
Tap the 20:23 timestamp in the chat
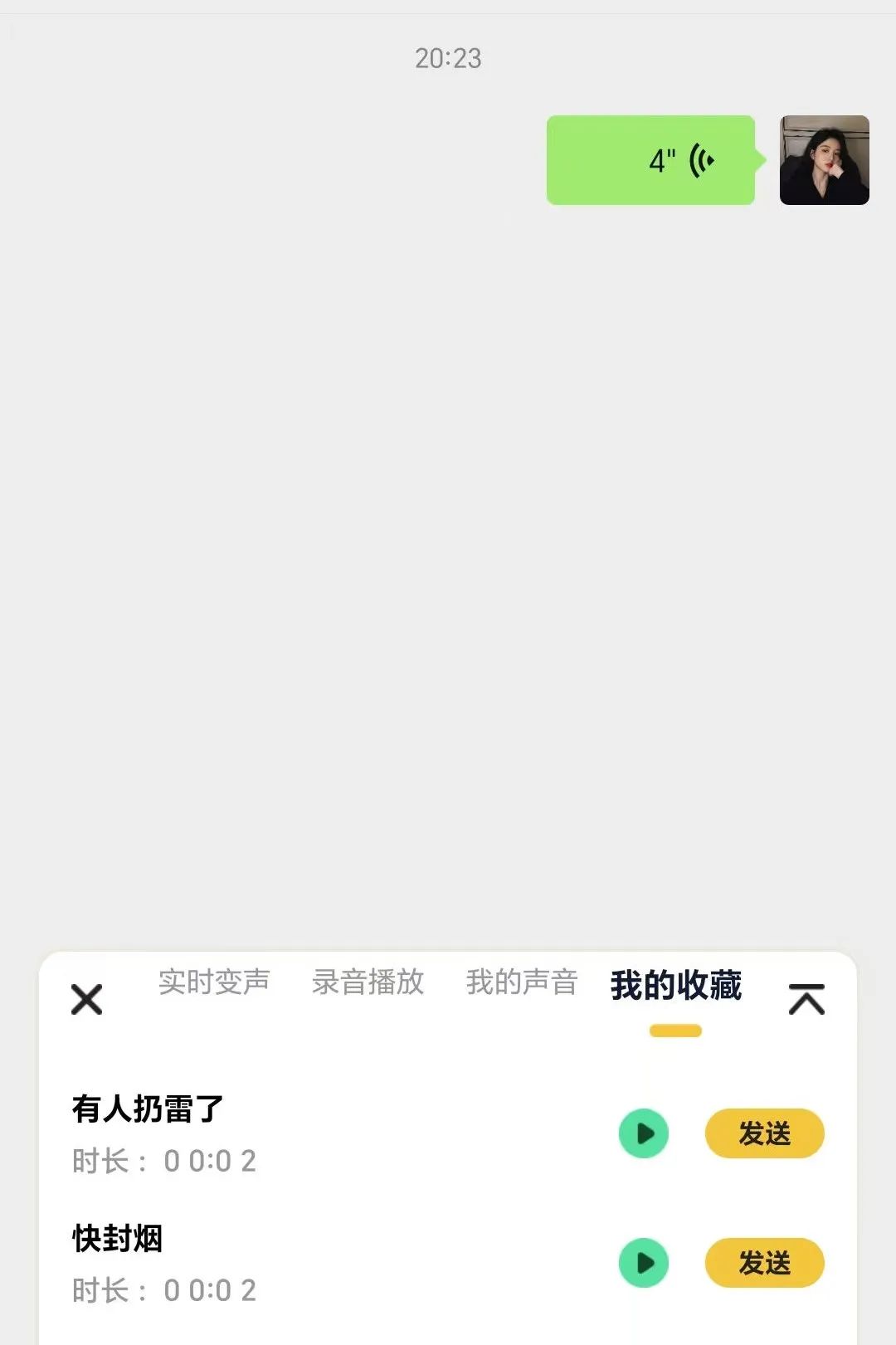click(x=448, y=59)
